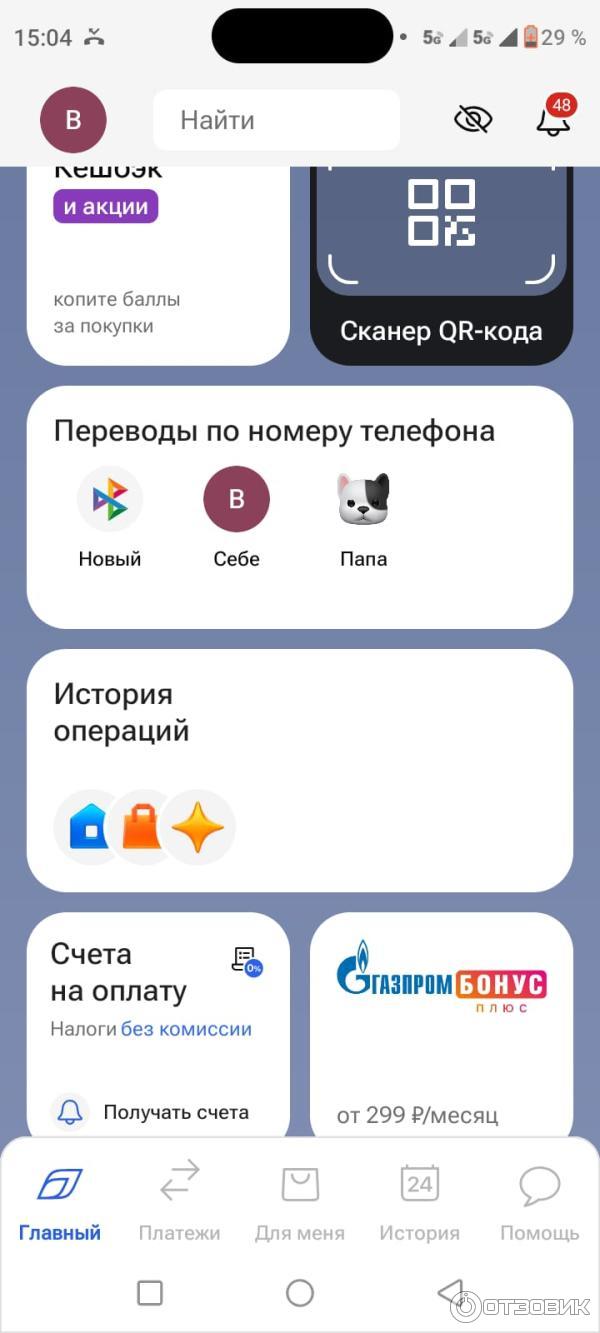Switch to the Главный tab
Viewport: 600px width, 1333px height.
[60, 1201]
